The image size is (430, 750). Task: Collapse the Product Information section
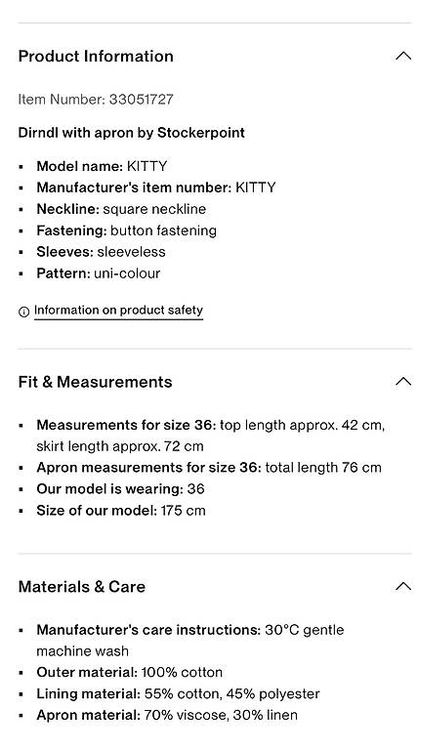(x=403, y=56)
